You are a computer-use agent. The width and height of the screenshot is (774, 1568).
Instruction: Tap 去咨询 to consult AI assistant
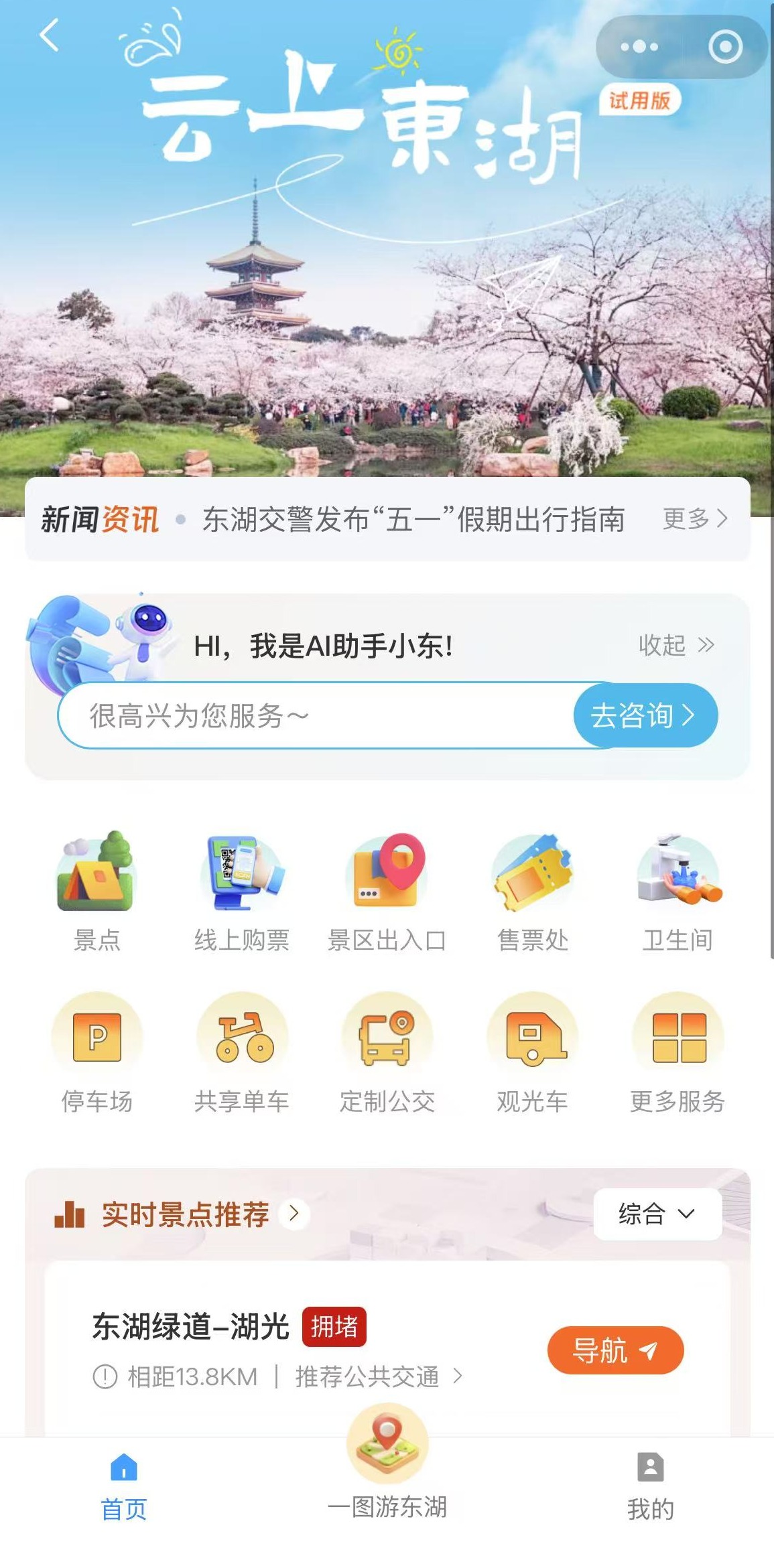(x=645, y=715)
